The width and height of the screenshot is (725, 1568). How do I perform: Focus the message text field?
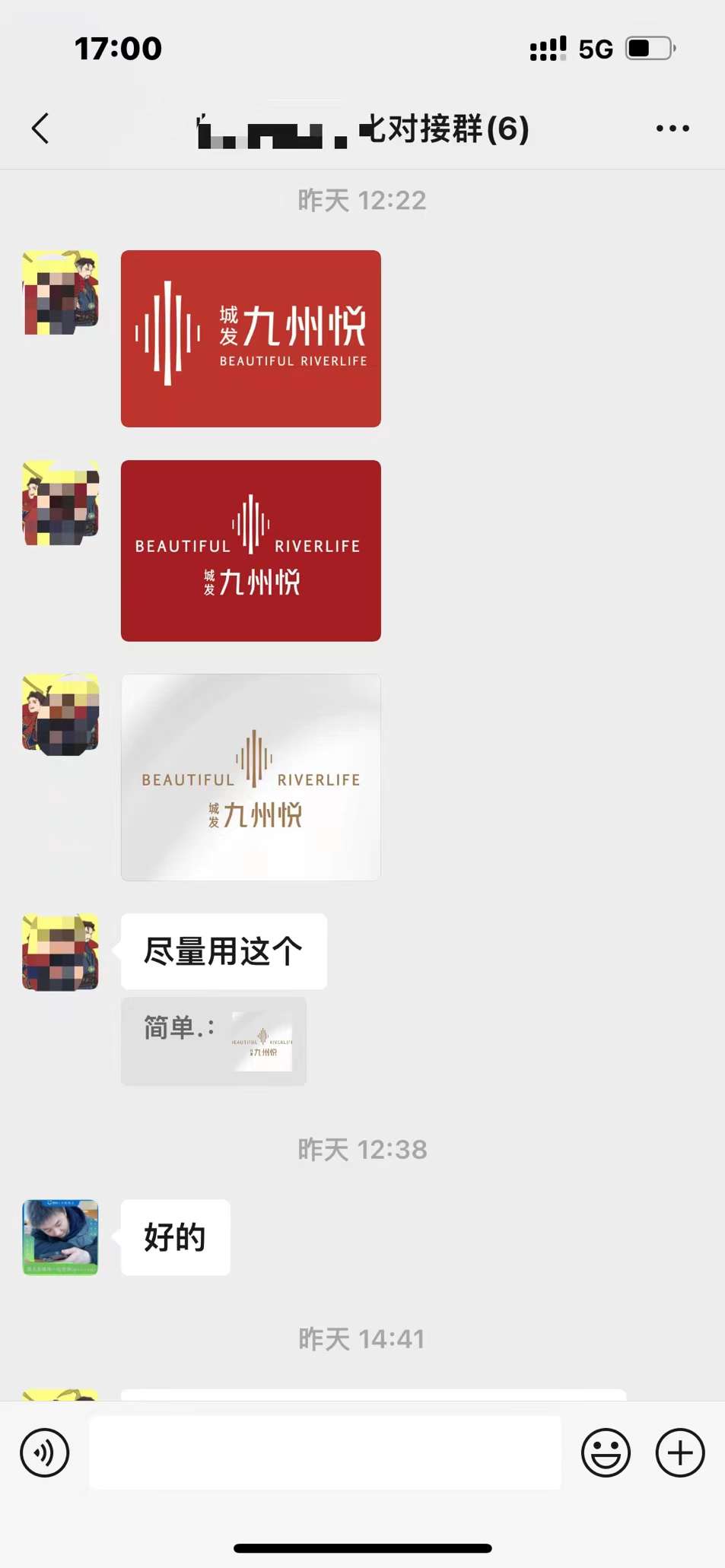click(326, 1452)
